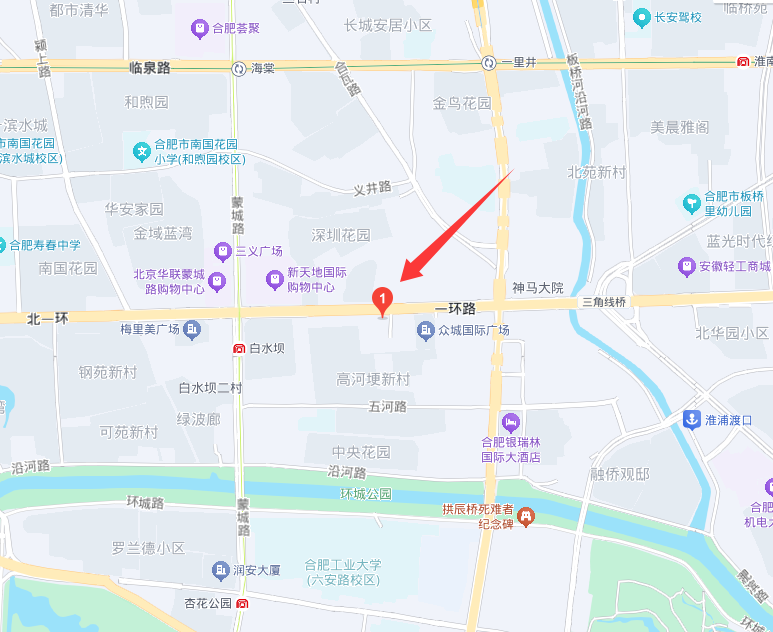The height and width of the screenshot is (632, 773).
Task: Open the 安徽轻工商城 marker
Action: pyautogui.click(x=686, y=266)
